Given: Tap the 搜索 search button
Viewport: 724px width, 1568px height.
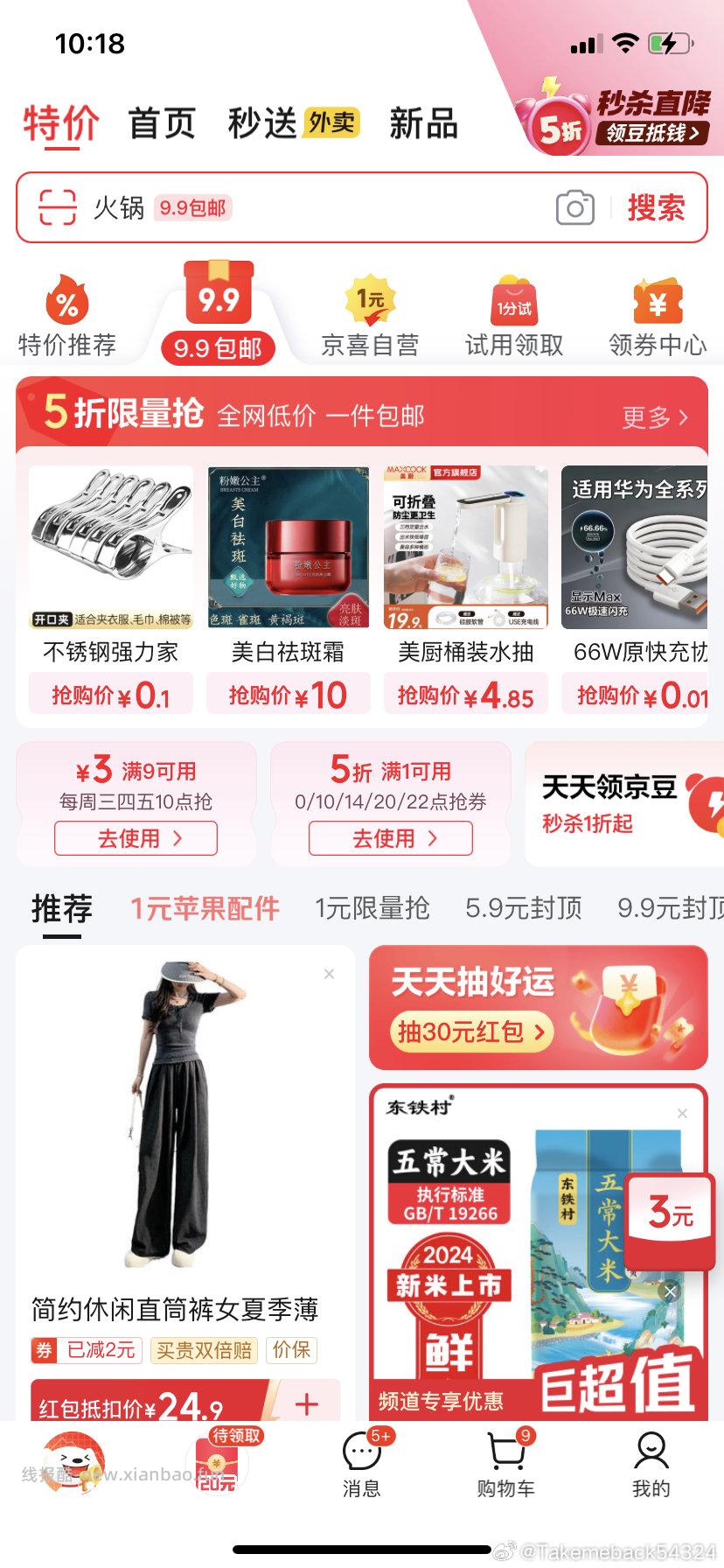Looking at the screenshot, I should [x=655, y=208].
